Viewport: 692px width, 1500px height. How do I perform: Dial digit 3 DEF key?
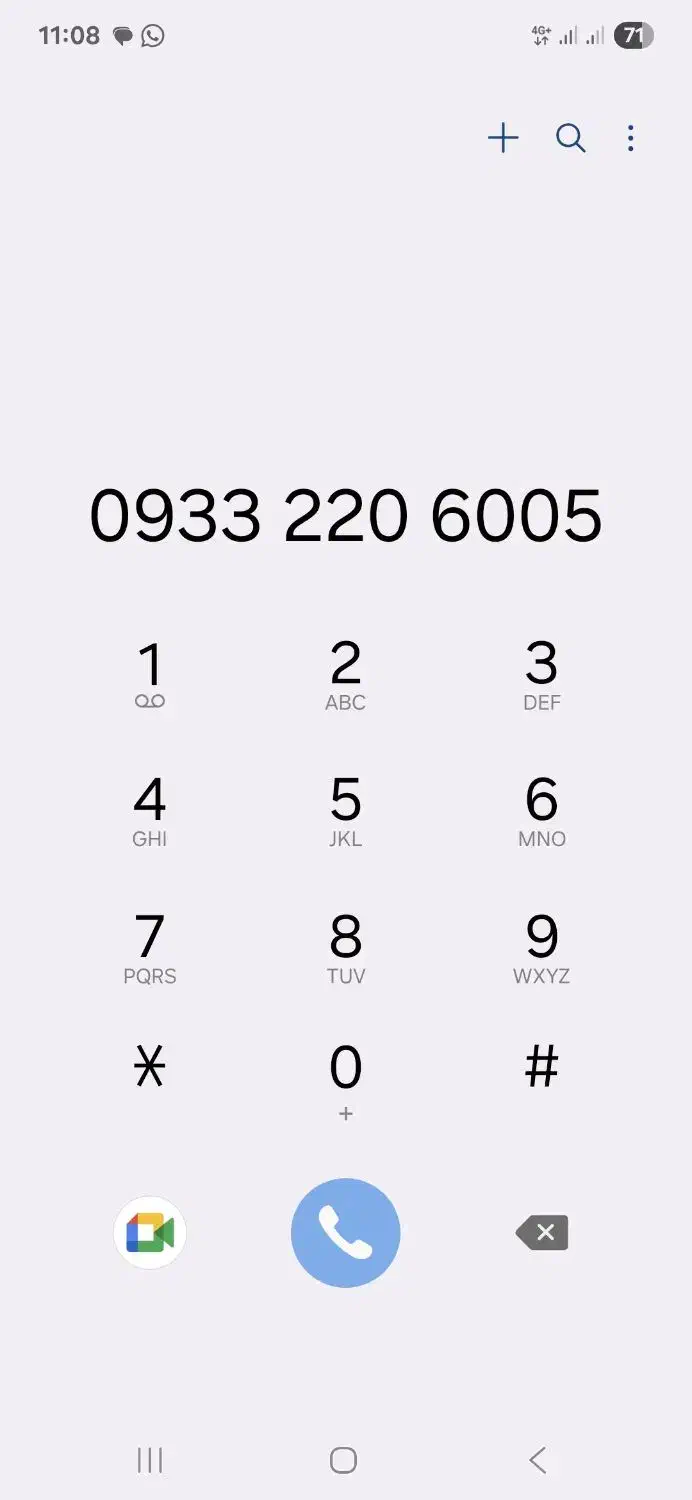click(x=542, y=677)
